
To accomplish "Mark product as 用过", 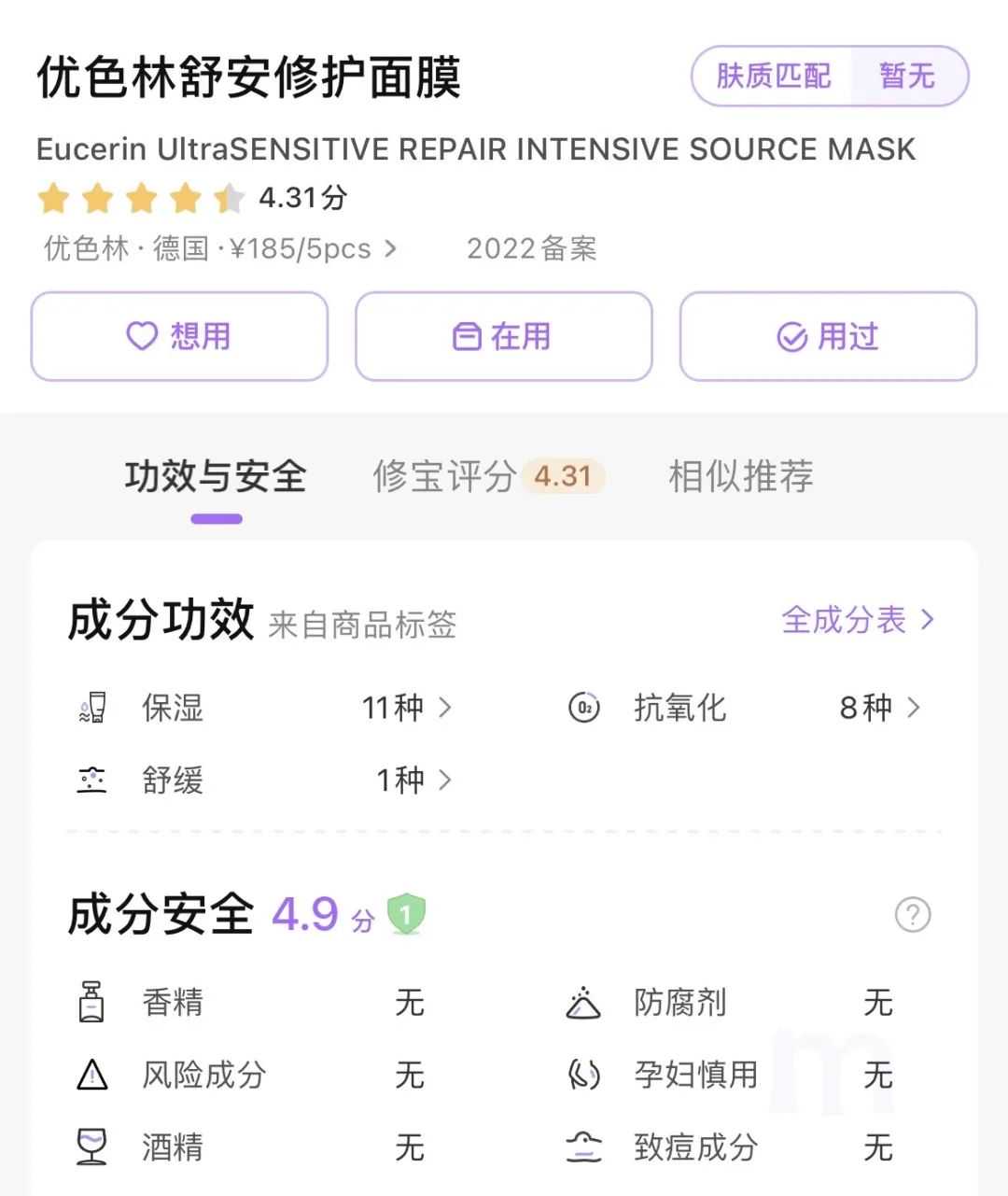I will click(x=828, y=336).
